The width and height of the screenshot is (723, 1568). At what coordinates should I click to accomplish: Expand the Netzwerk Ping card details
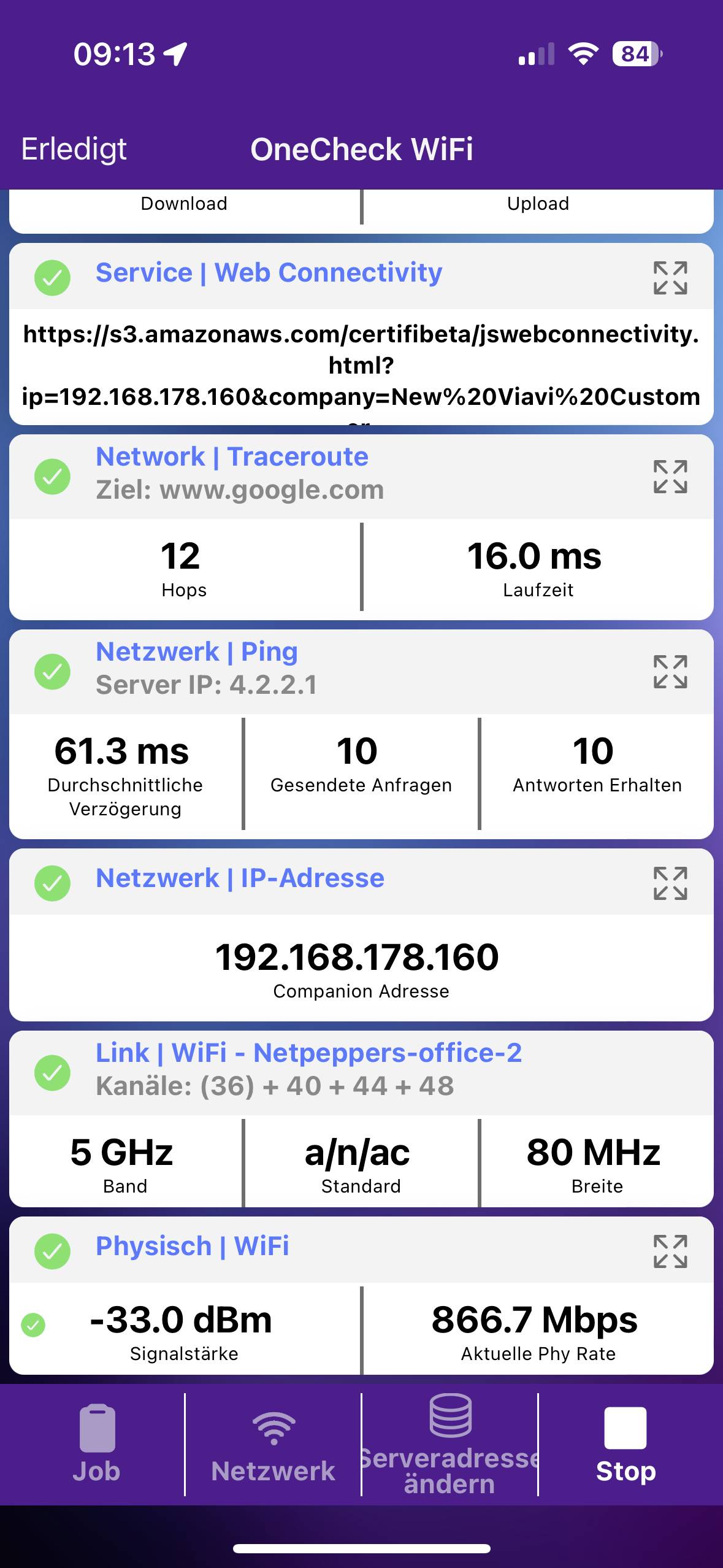click(670, 671)
